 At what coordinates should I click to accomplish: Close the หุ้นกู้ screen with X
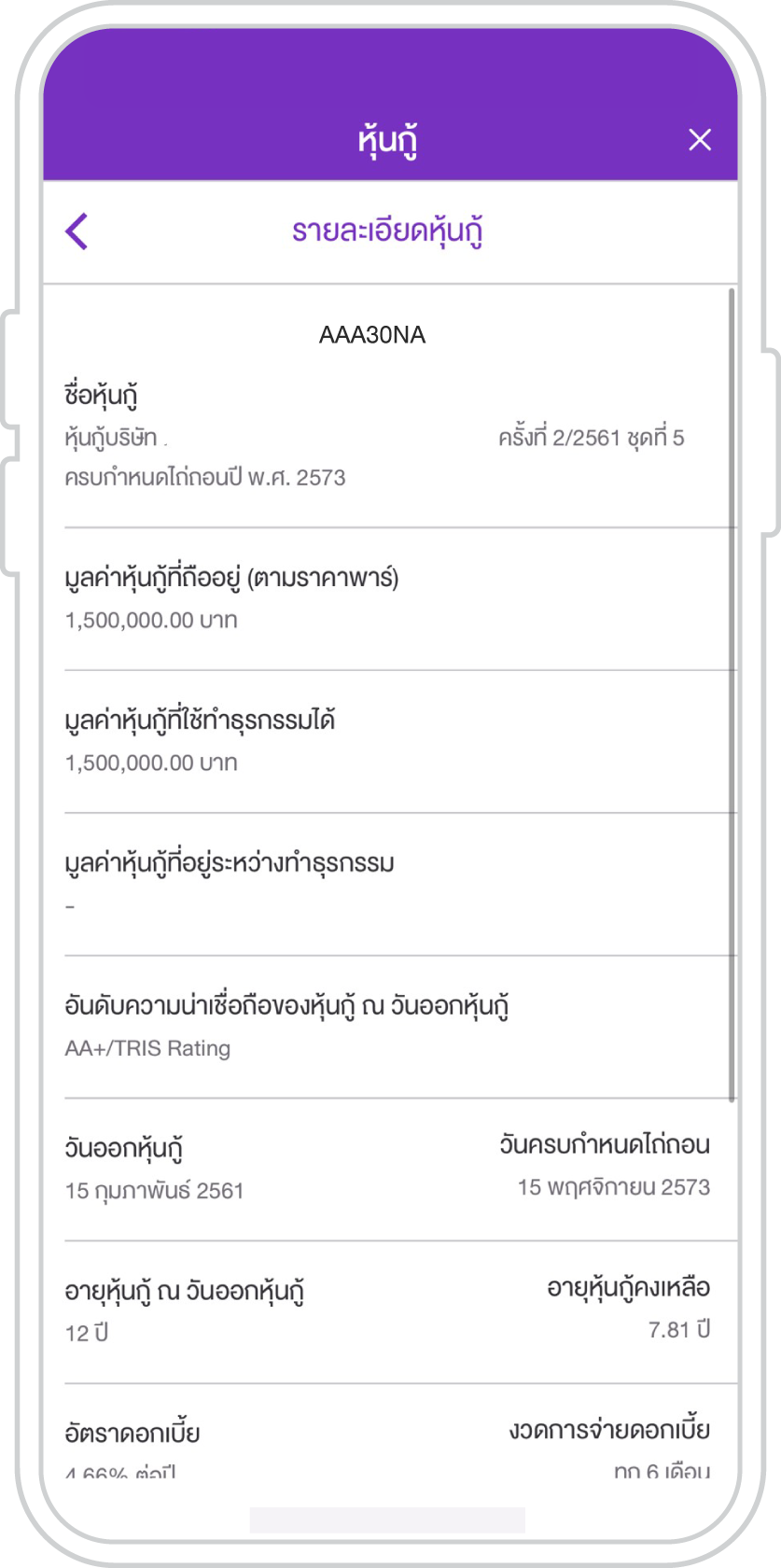pos(700,140)
